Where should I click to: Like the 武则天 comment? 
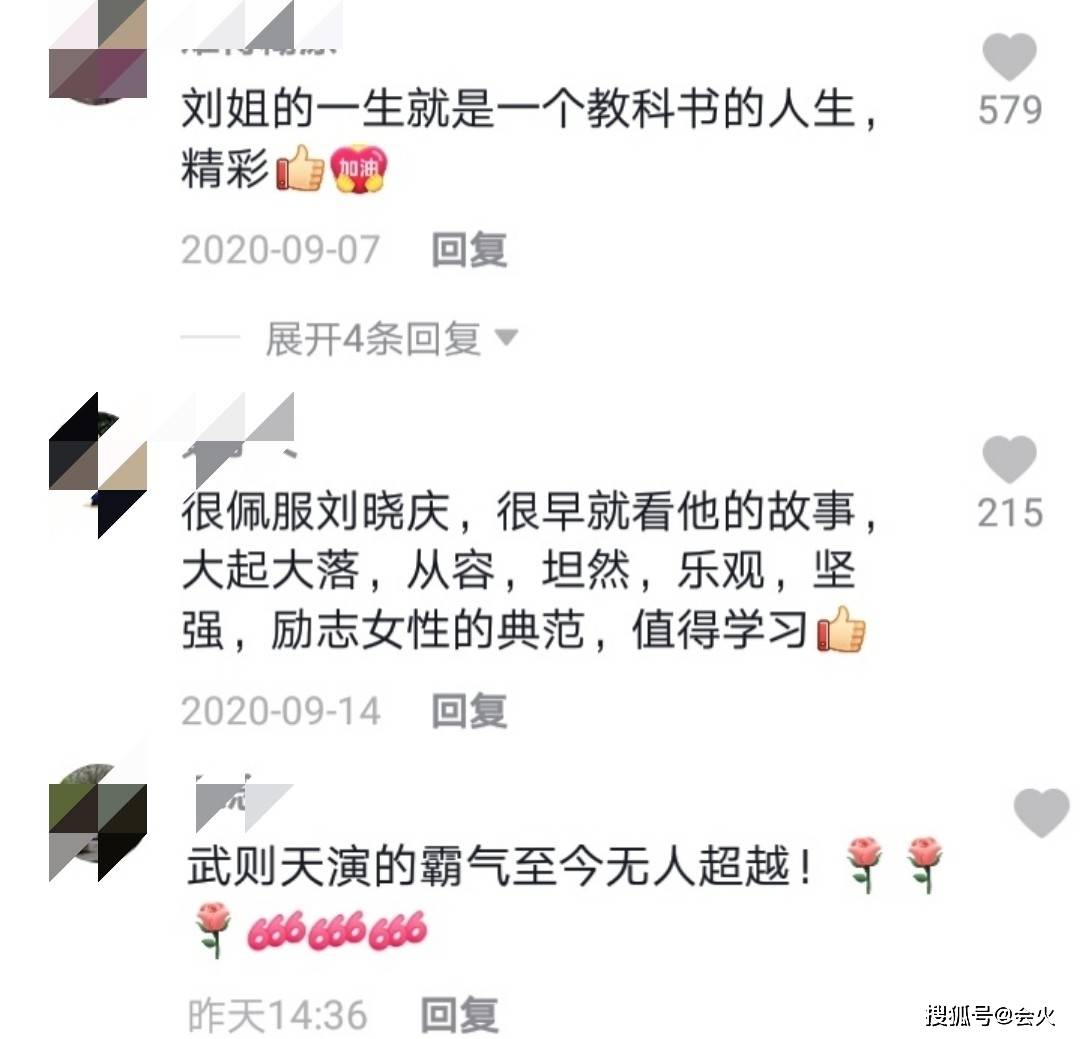click(1040, 811)
